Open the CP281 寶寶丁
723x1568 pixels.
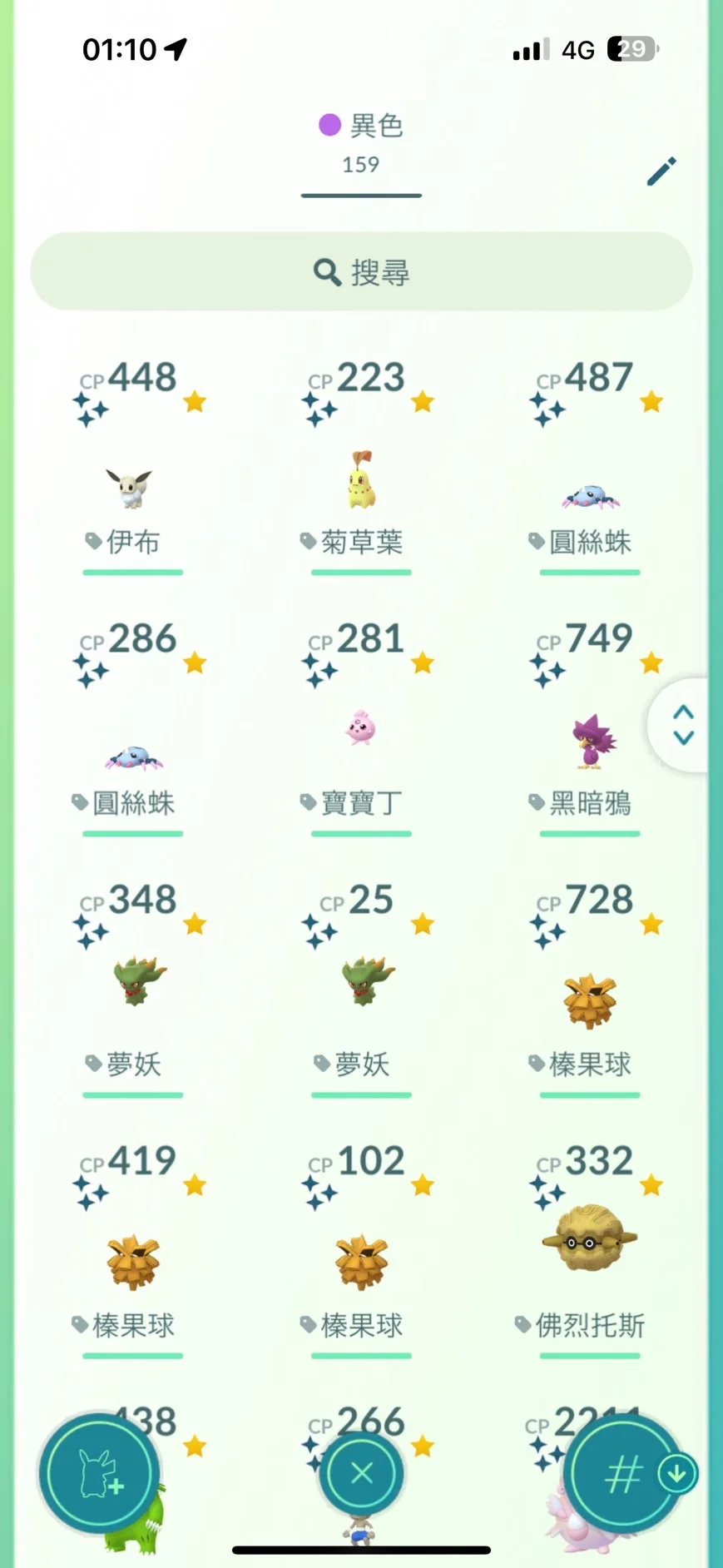click(x=361, y=731)
